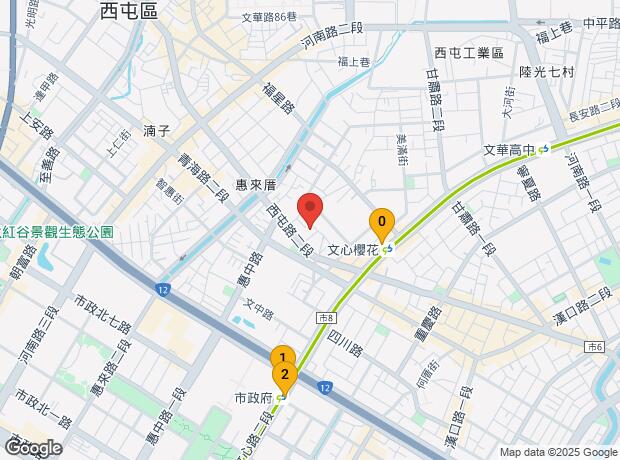The height and width of the screenshot is (460, 620).
Task: Tap the orange marker numbered 0
Action: click(382, 222)
